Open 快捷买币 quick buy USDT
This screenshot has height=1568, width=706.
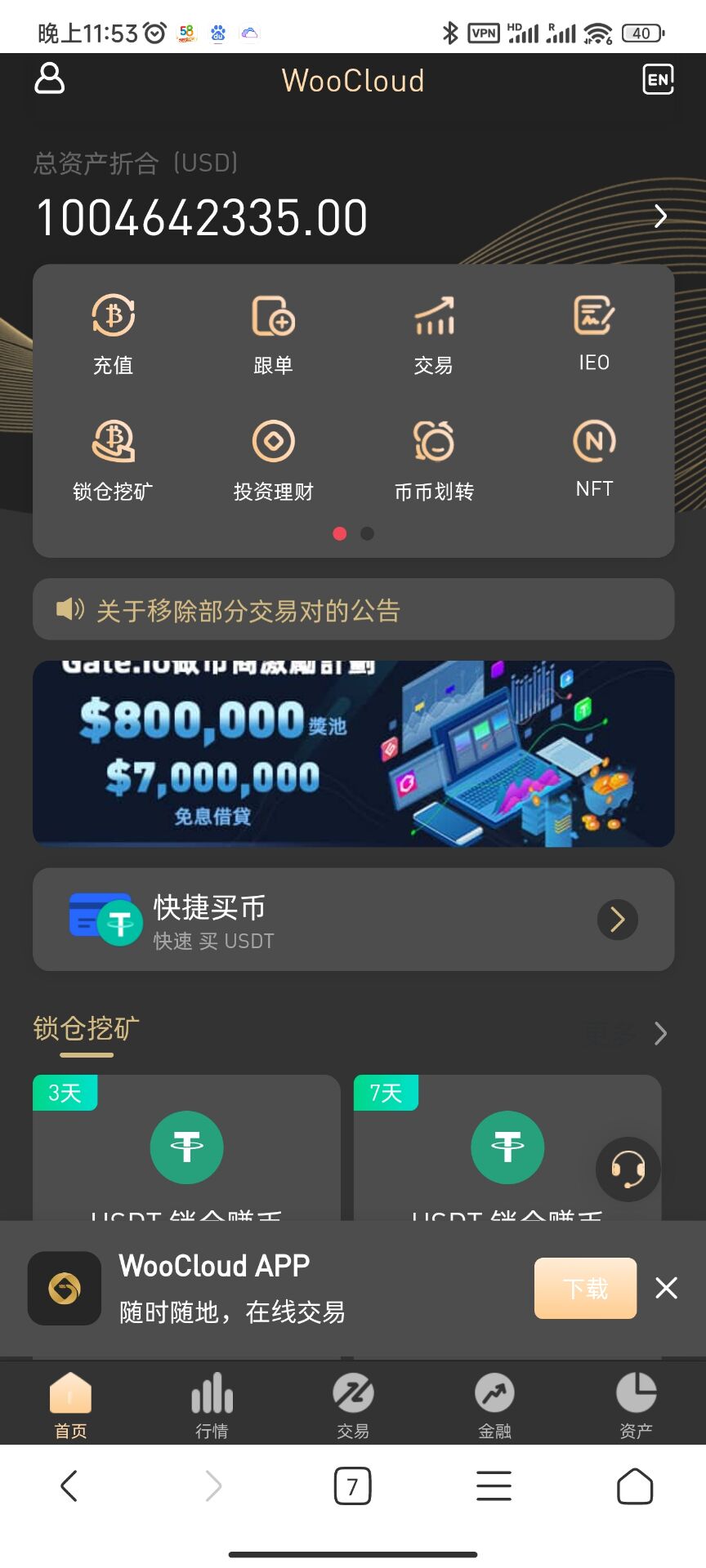[x=353, y=920]
